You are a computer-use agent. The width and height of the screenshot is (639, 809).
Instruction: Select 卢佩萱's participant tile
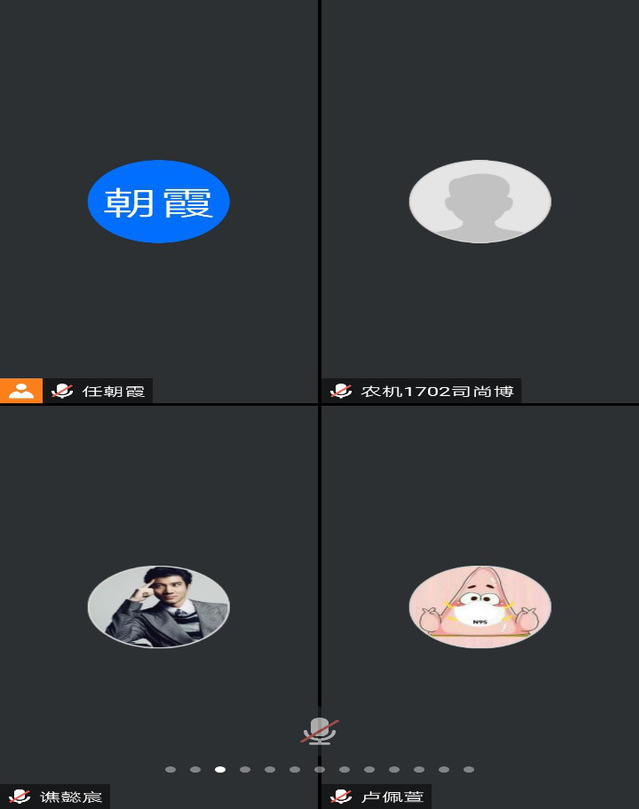(x=480, y=607)
